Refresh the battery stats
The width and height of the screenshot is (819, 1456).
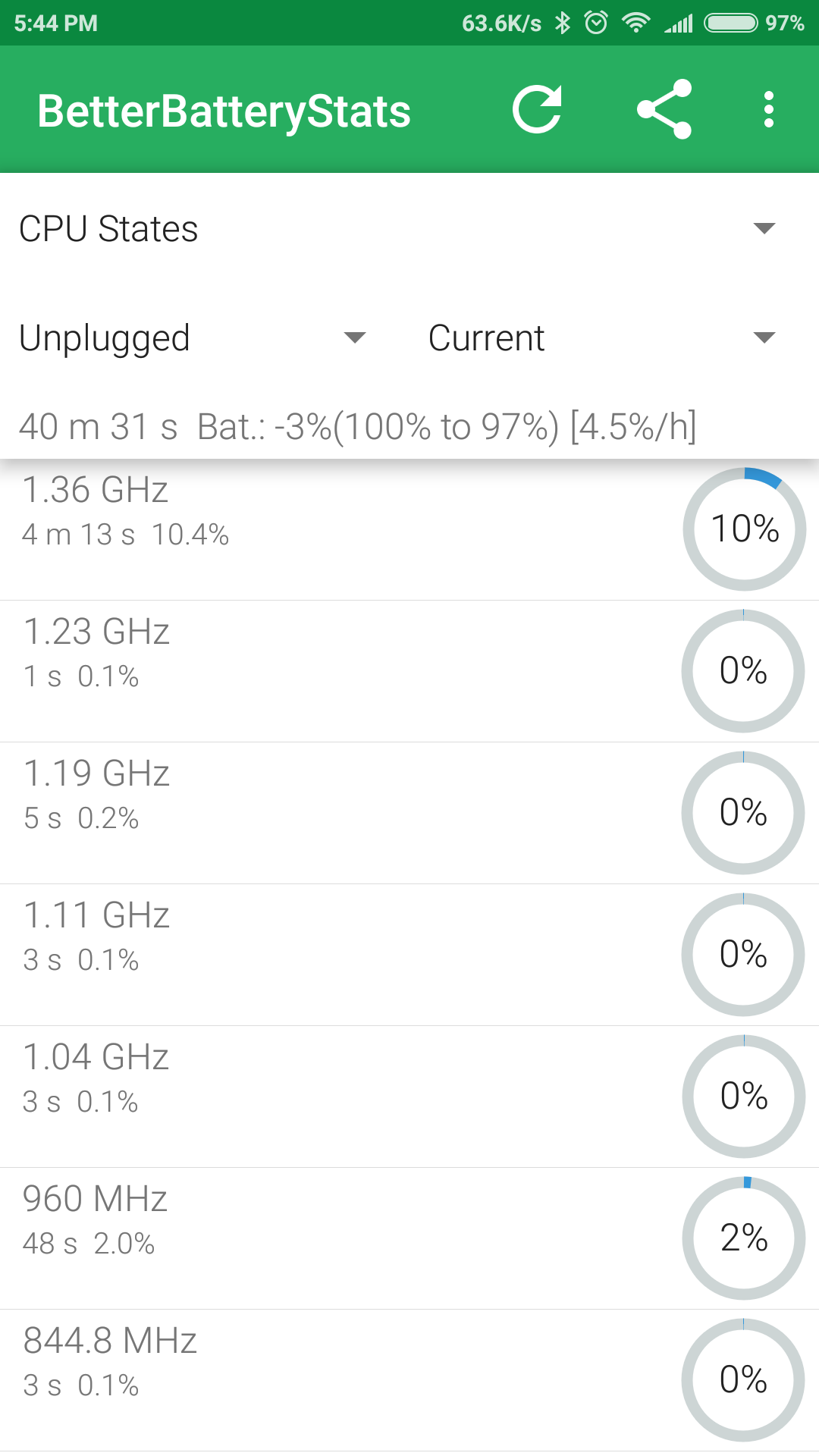point(537,110)
